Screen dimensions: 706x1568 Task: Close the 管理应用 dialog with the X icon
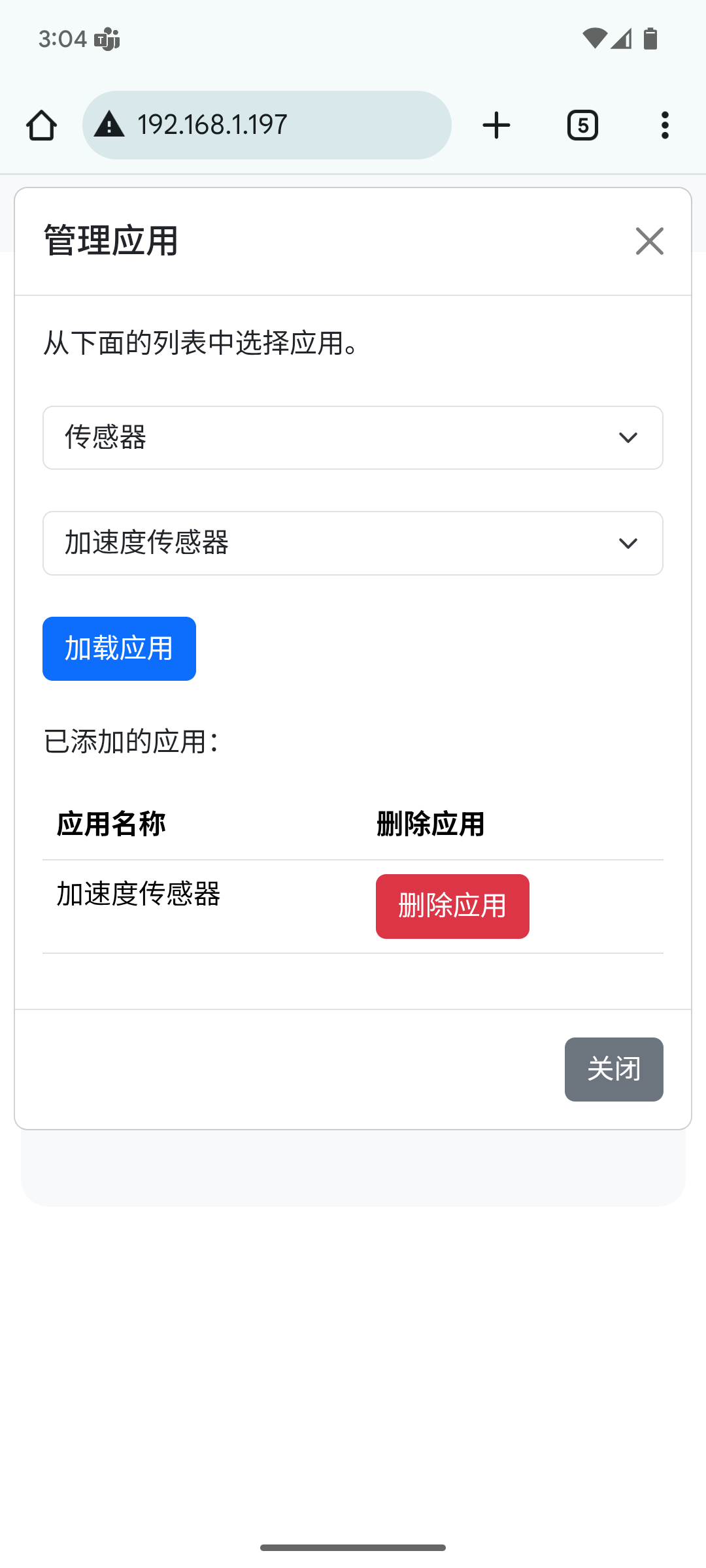(x=650, y=241)
